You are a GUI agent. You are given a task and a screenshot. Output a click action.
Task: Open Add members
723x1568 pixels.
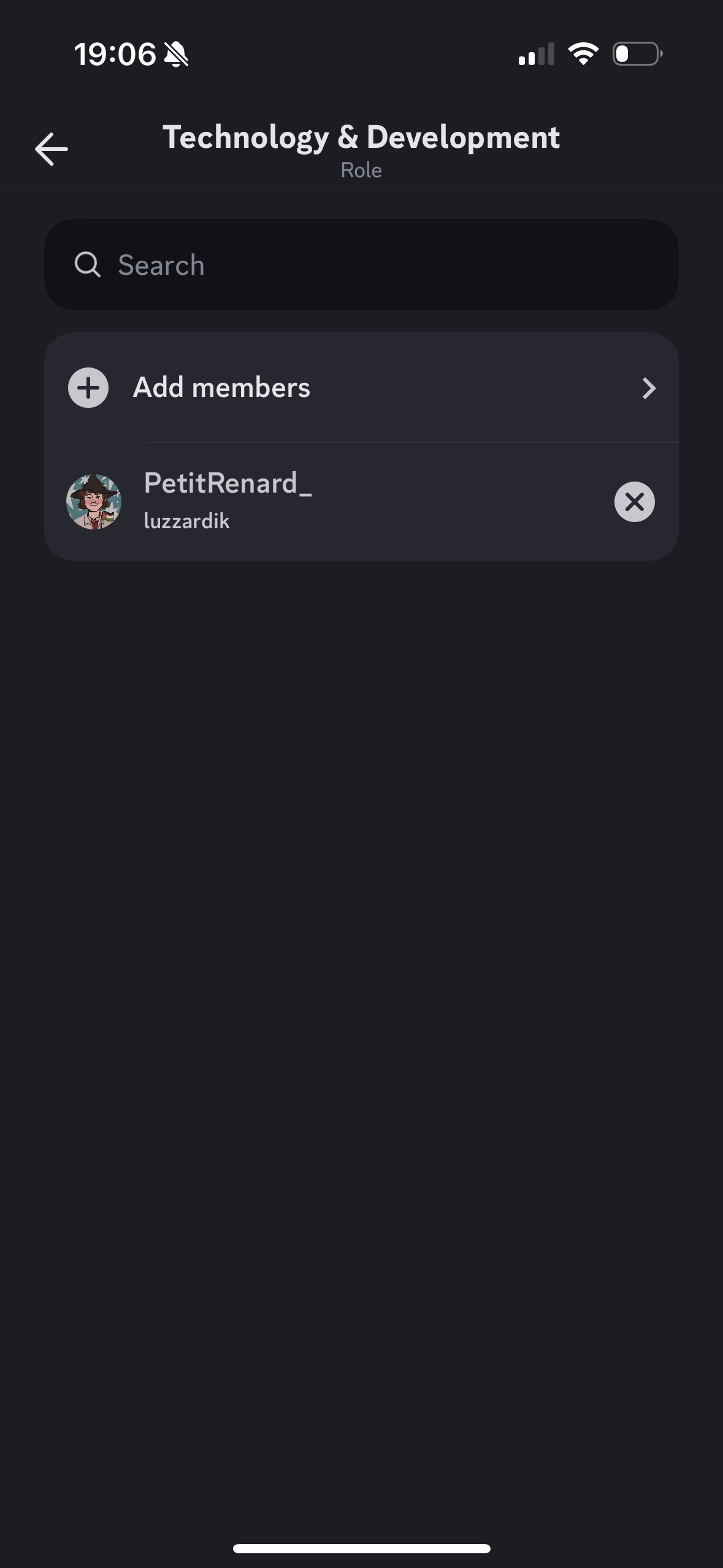[x=361, y=388]
